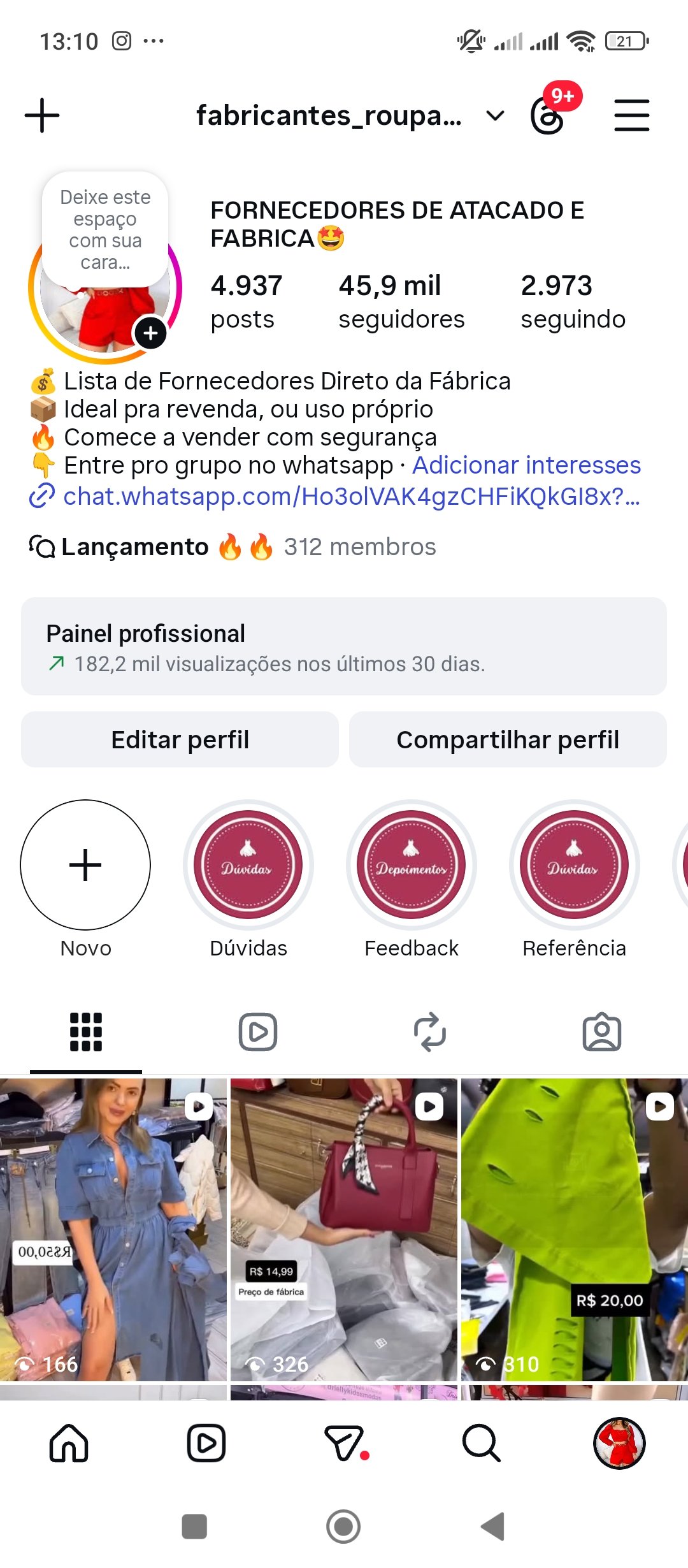Open the Referência story highlight

[x=575, y=865]
